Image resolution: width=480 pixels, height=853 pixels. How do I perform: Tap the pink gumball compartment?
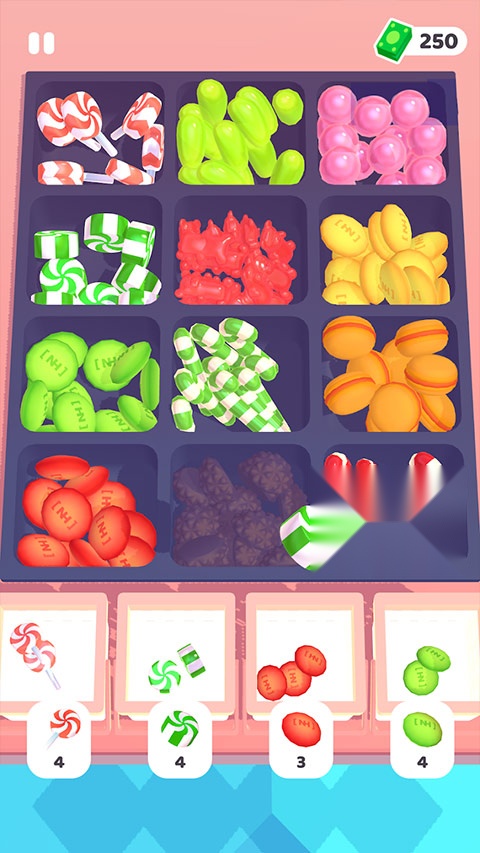click(x=381, y=133)
